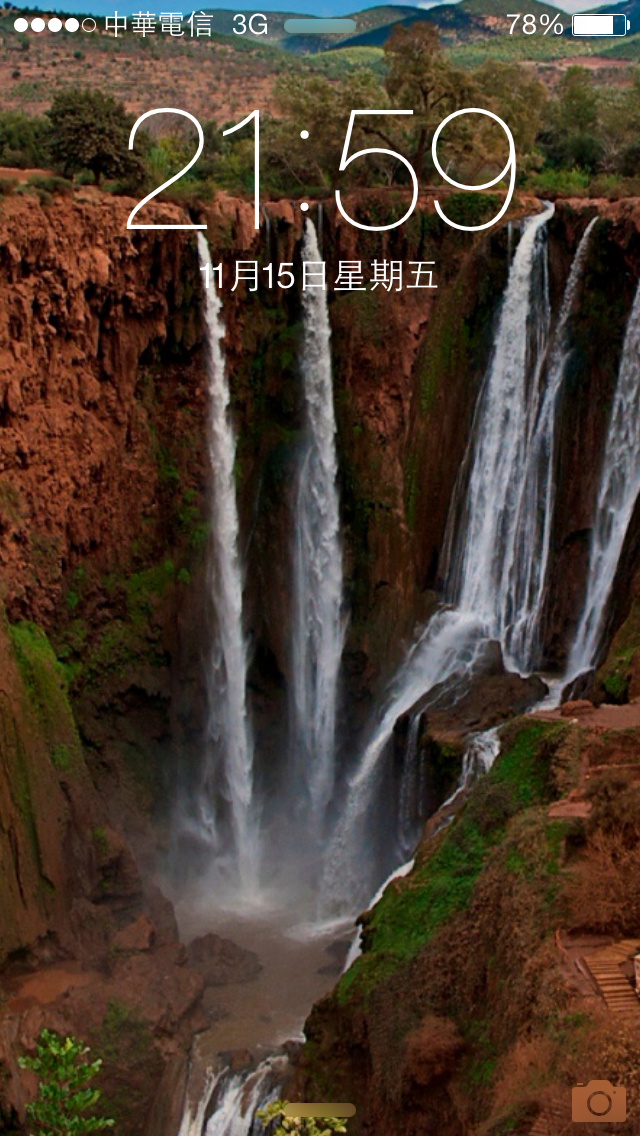Tap the Notification Center grabber handle
This screenshot has height=1136, width=640.
[x=320, y=26]
